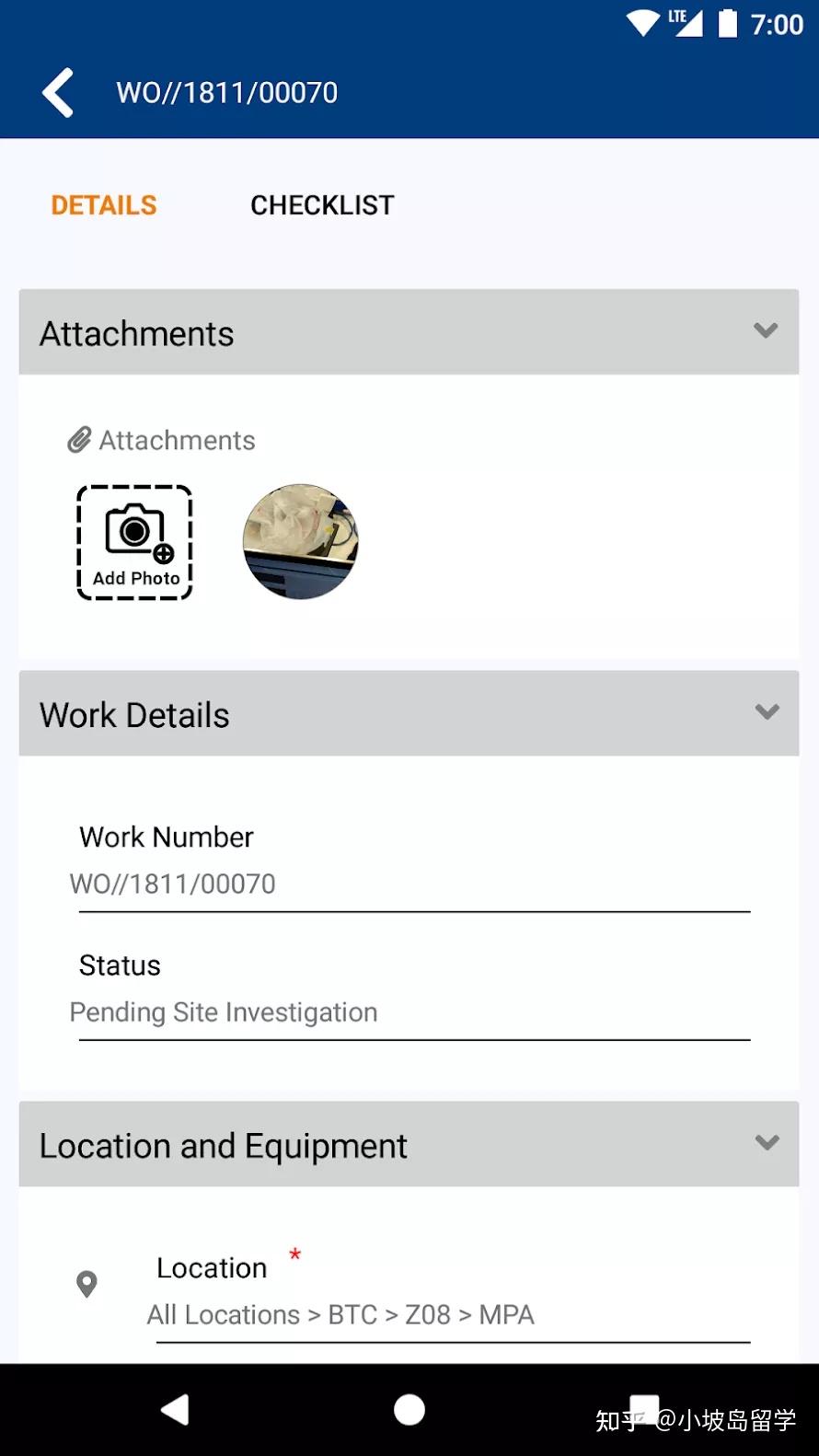This screenshot has width=819, height=1456.
Task: Switch to the CHECKLIST tab
Action: (322, 204)
